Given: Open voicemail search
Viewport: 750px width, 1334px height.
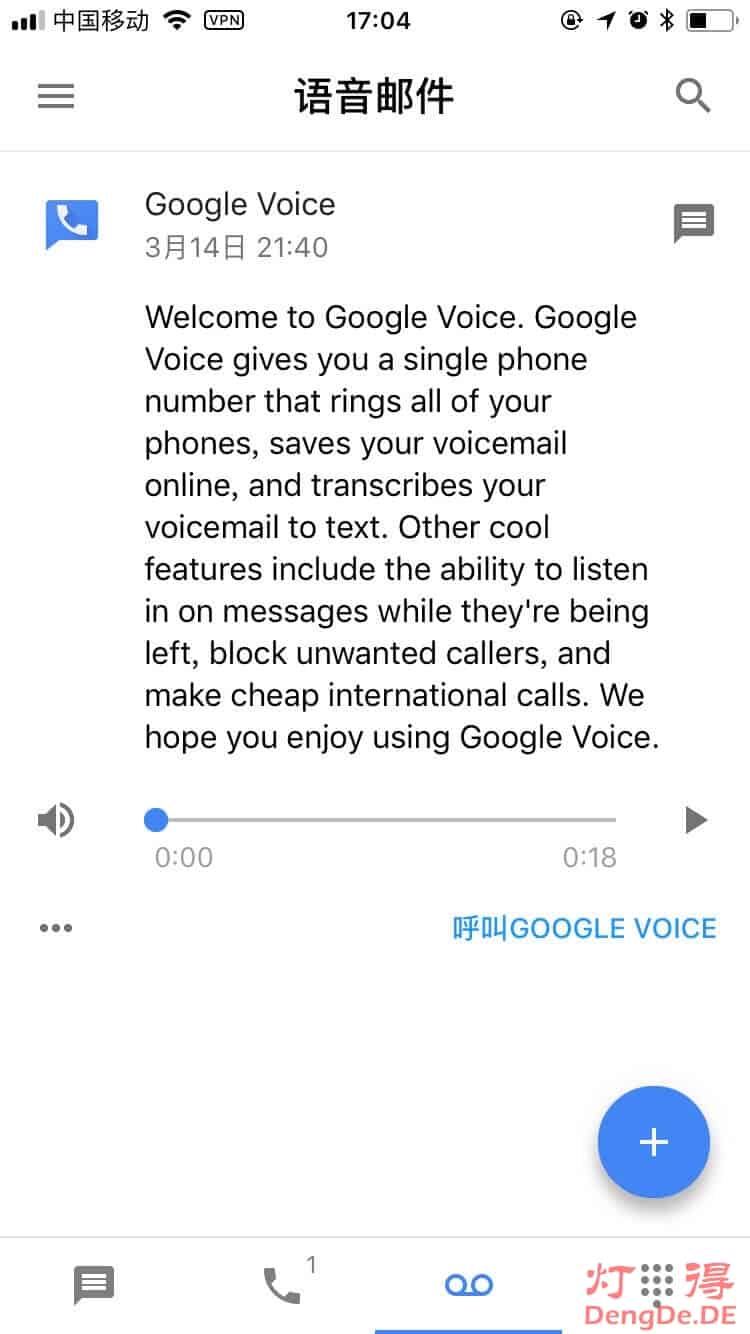Looking at the screenshot, I should (692, 96).
